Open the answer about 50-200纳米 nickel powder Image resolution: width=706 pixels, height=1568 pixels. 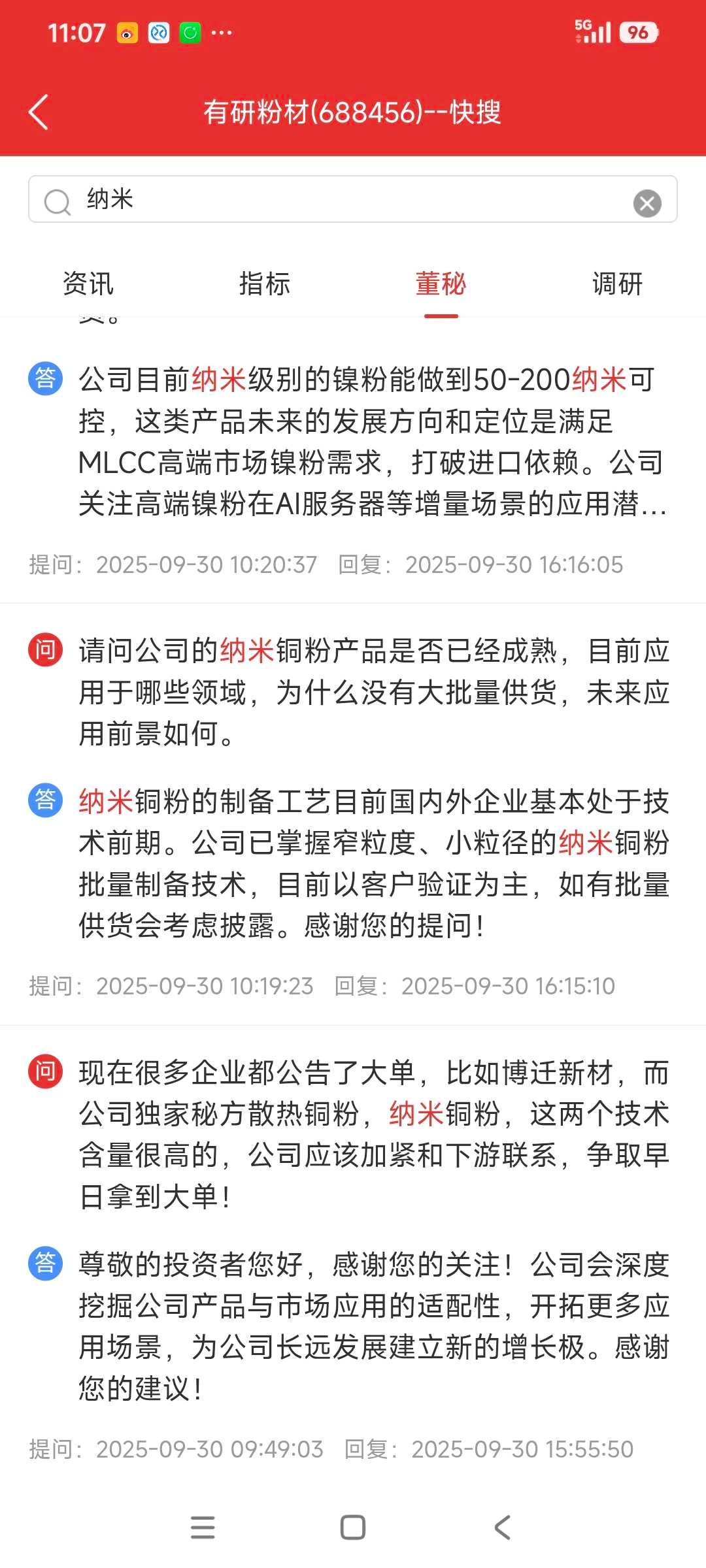373,441
